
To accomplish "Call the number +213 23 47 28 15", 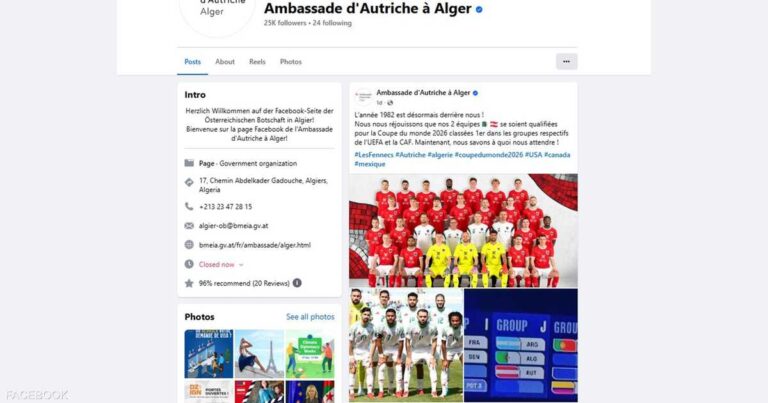I will pos(225,207).
